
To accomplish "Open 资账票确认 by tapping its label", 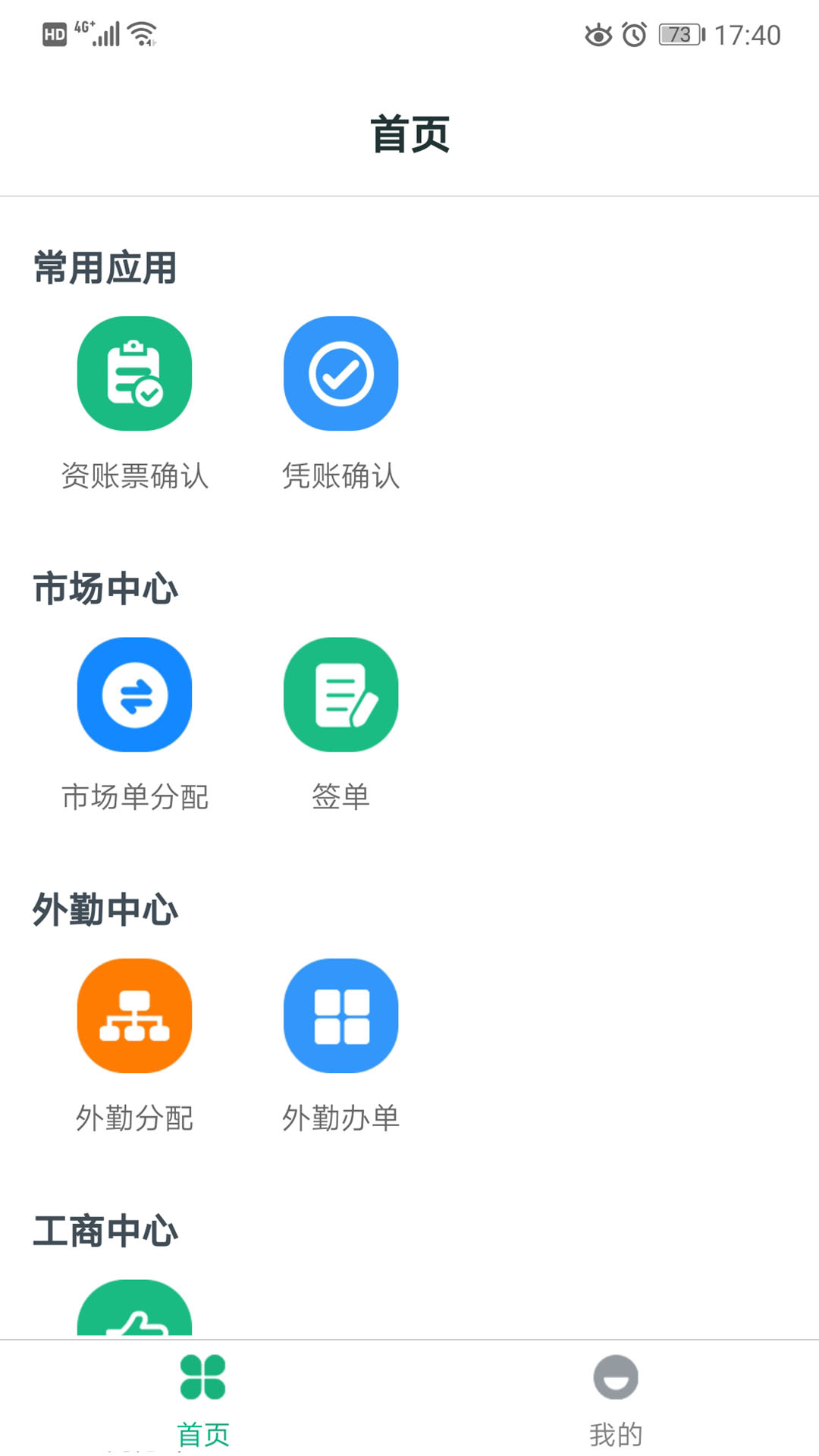I will (134, 476).
